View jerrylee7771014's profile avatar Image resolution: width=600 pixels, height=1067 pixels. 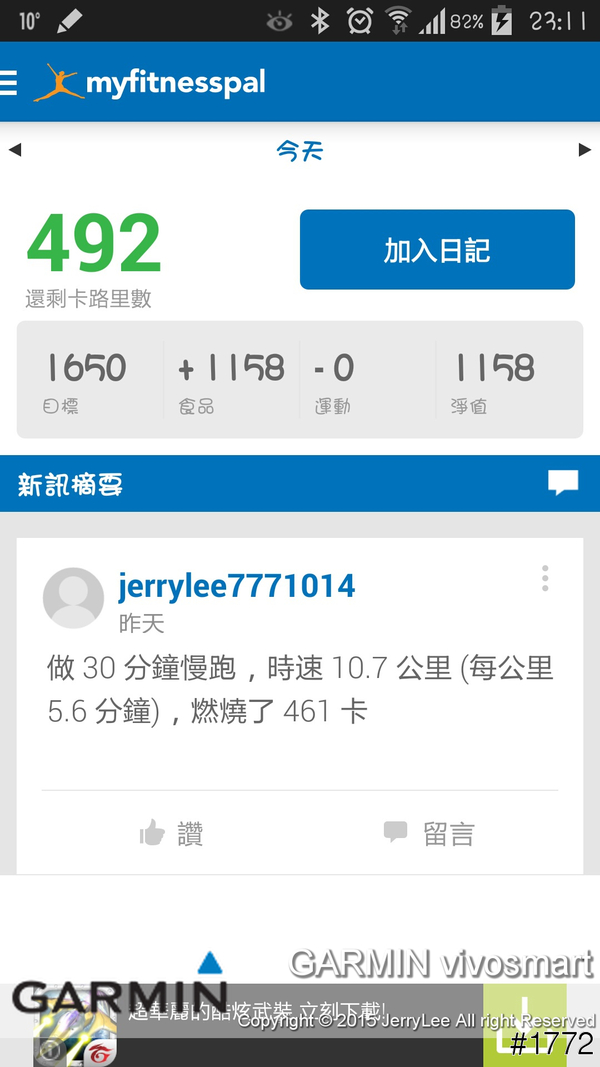pyautogui.click(x=73, y=598)
